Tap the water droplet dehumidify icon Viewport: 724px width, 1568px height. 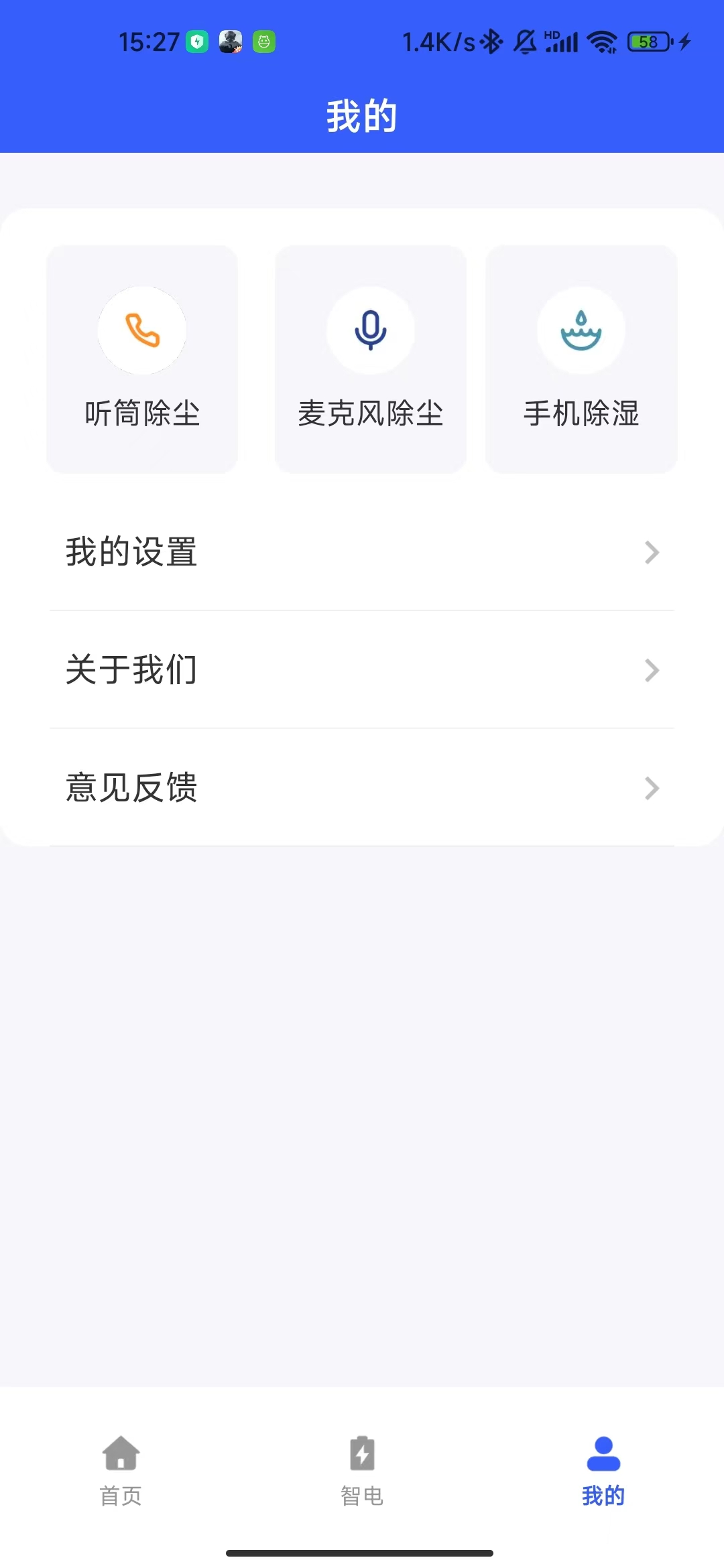point(581,330)
